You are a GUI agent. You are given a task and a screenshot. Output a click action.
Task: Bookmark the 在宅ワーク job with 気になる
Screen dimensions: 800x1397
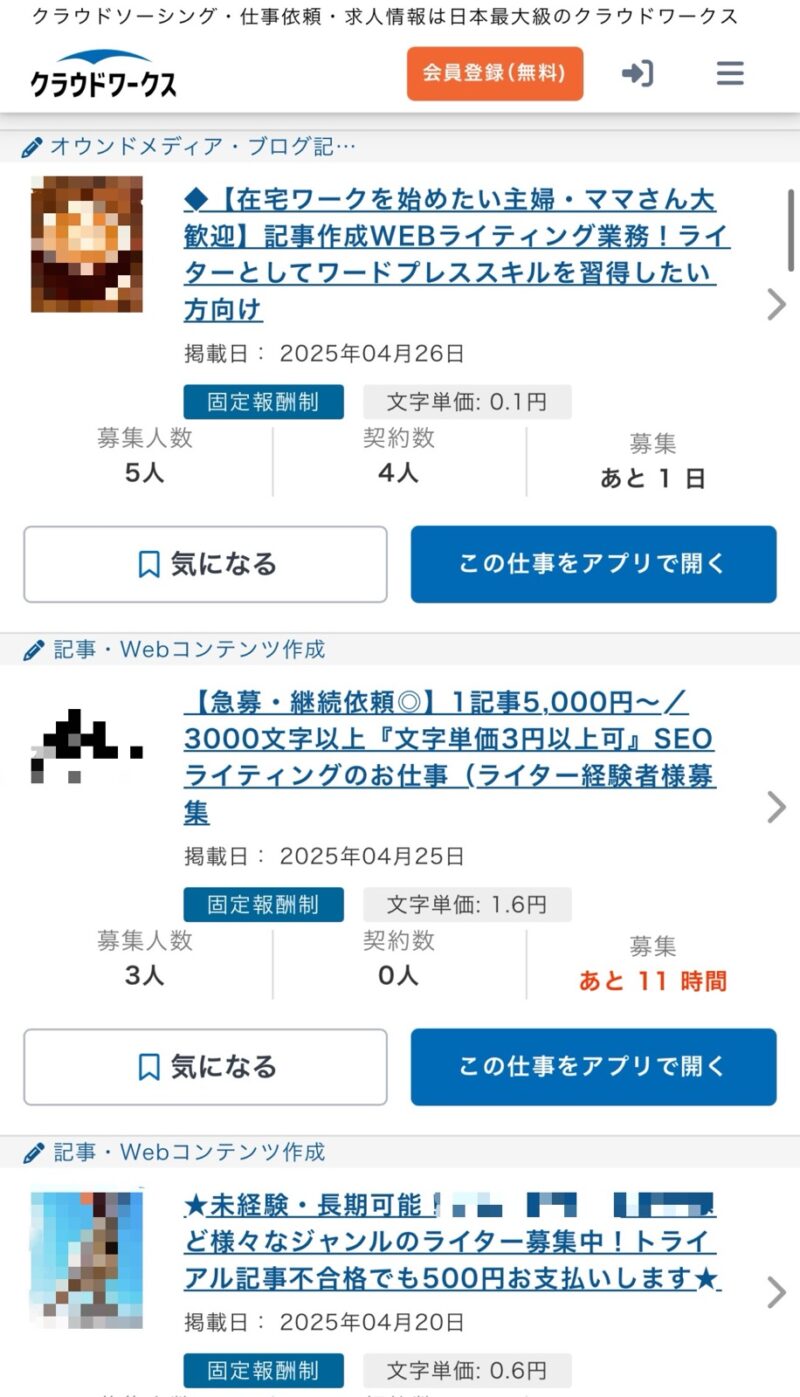[x=205, y=564]
